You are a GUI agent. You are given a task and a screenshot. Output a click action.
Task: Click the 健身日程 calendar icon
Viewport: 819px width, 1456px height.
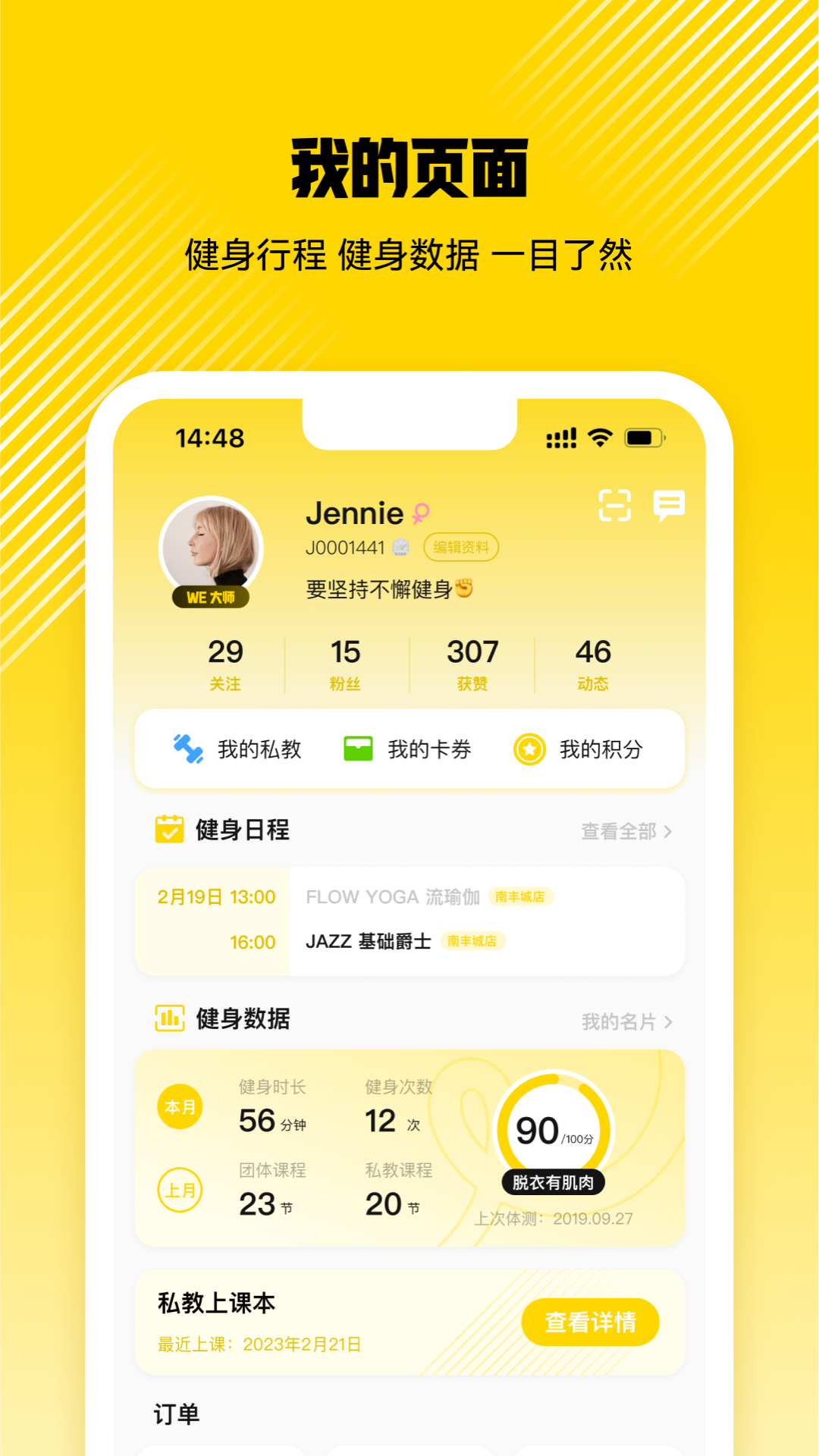(169, 830)
